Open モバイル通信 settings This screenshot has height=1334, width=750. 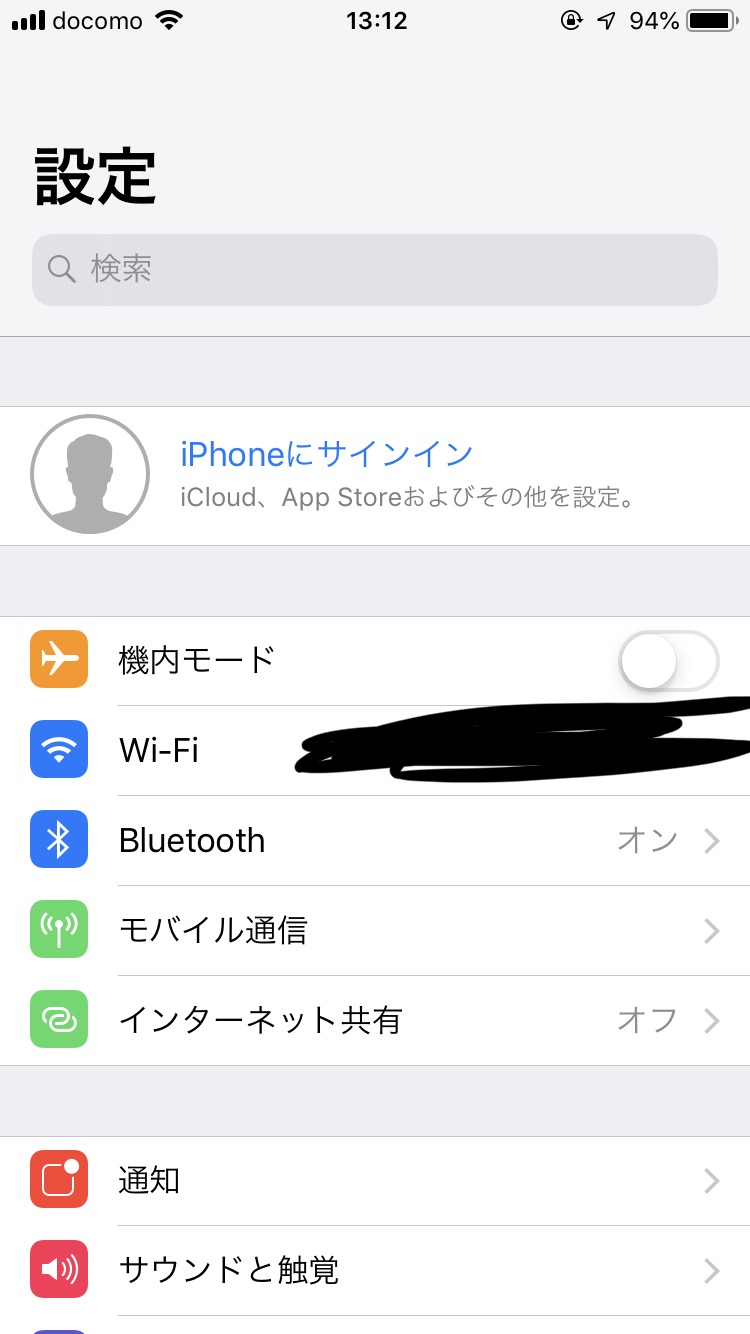(374, 931)
